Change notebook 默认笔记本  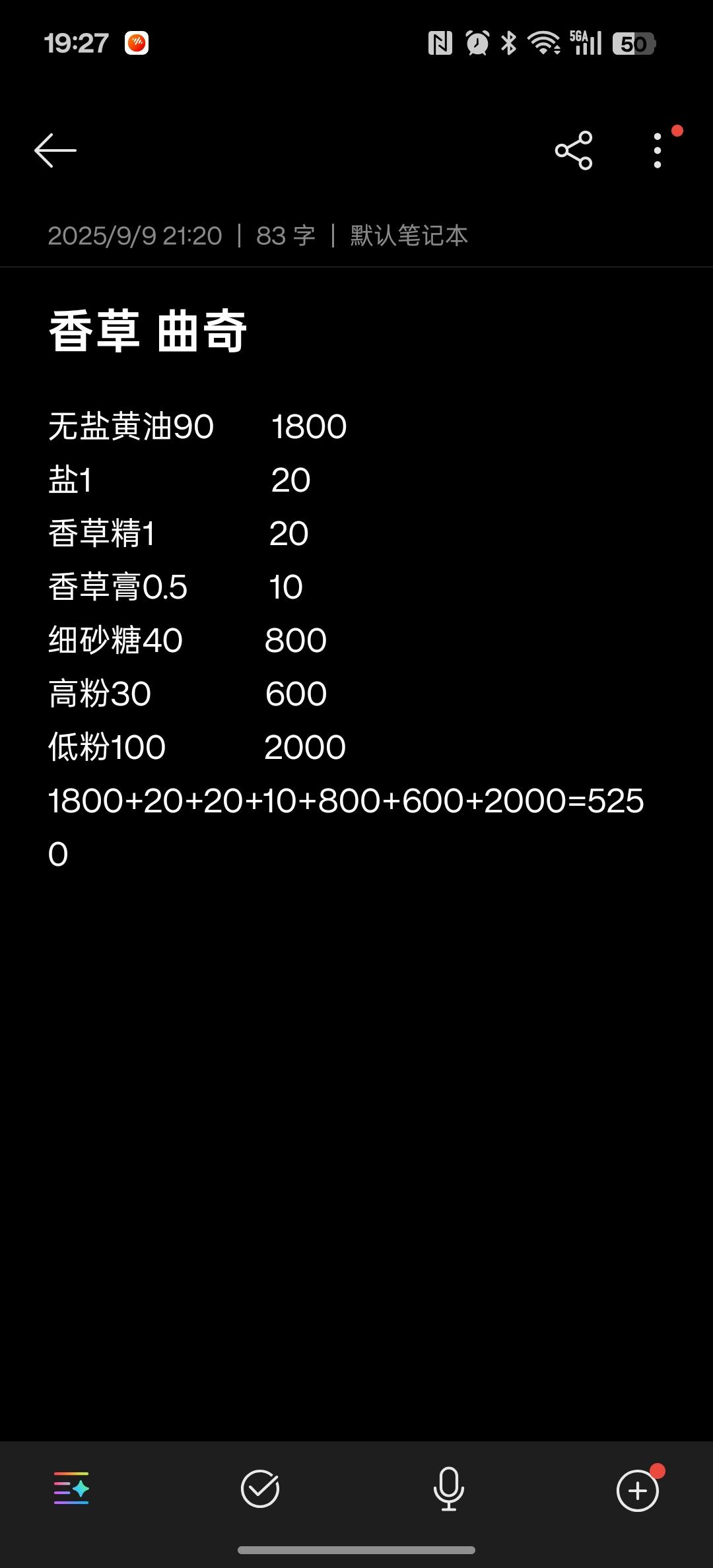point(409,236)
